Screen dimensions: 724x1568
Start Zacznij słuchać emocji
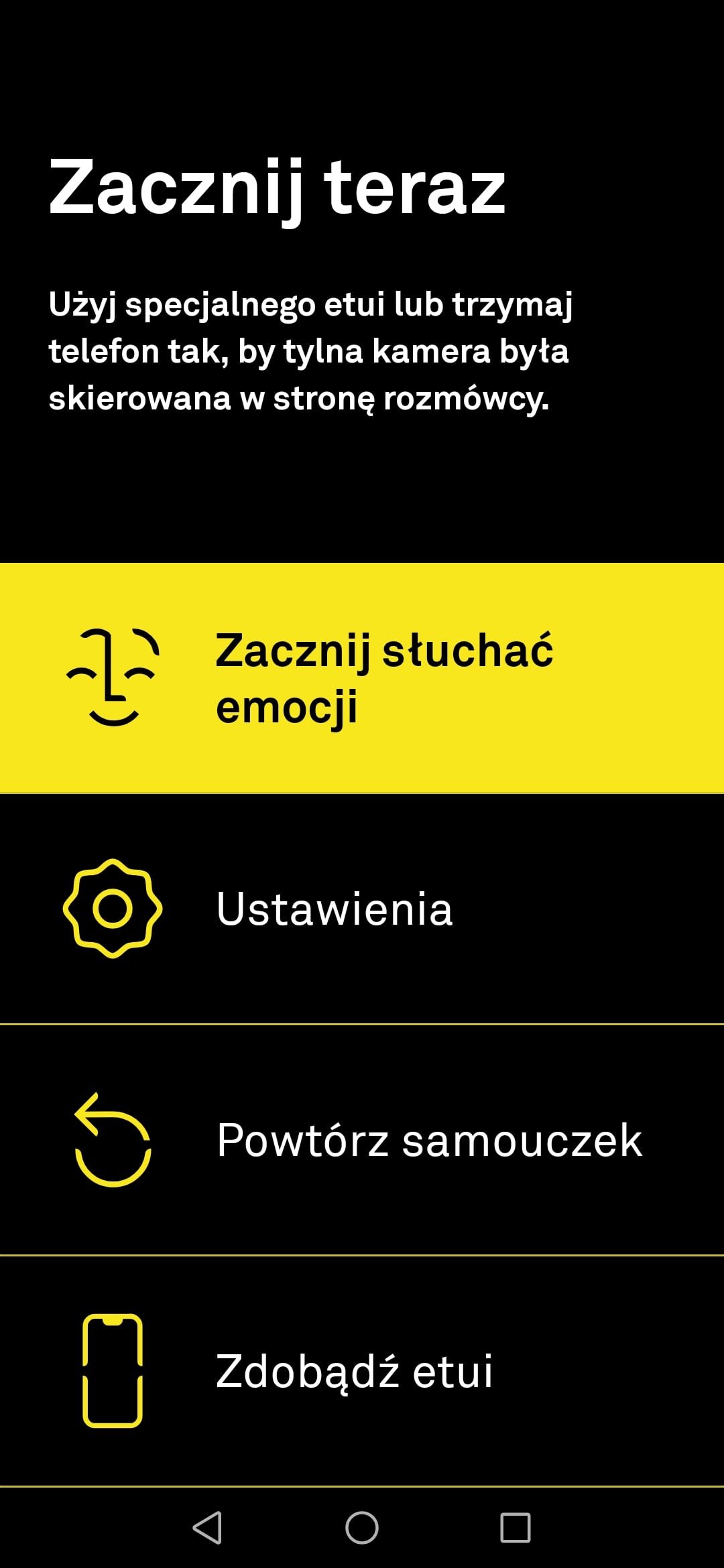pyautogui.click(x=362, y=678)
